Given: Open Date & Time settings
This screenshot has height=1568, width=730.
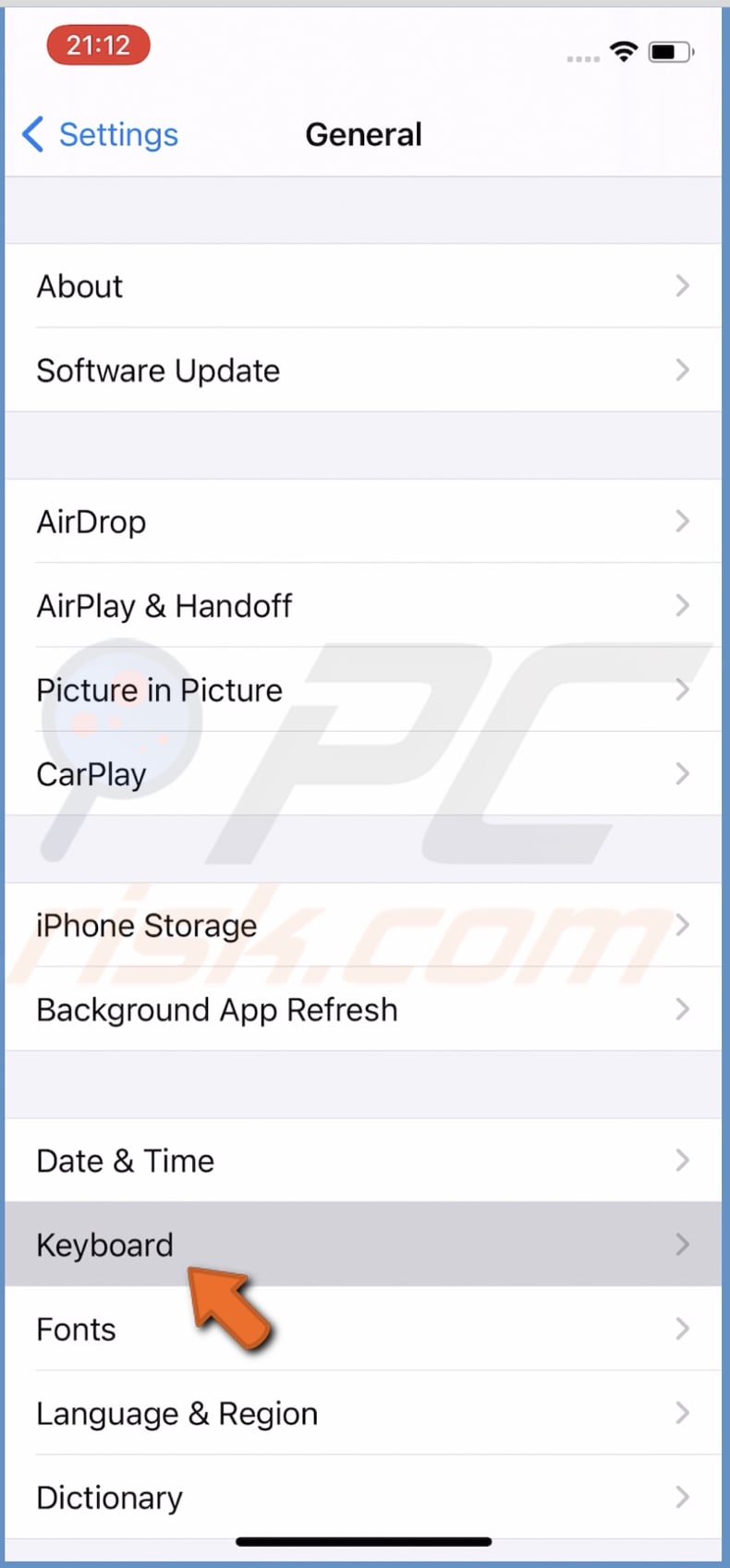Looking at the screenshot, I should click(362, 1161).
